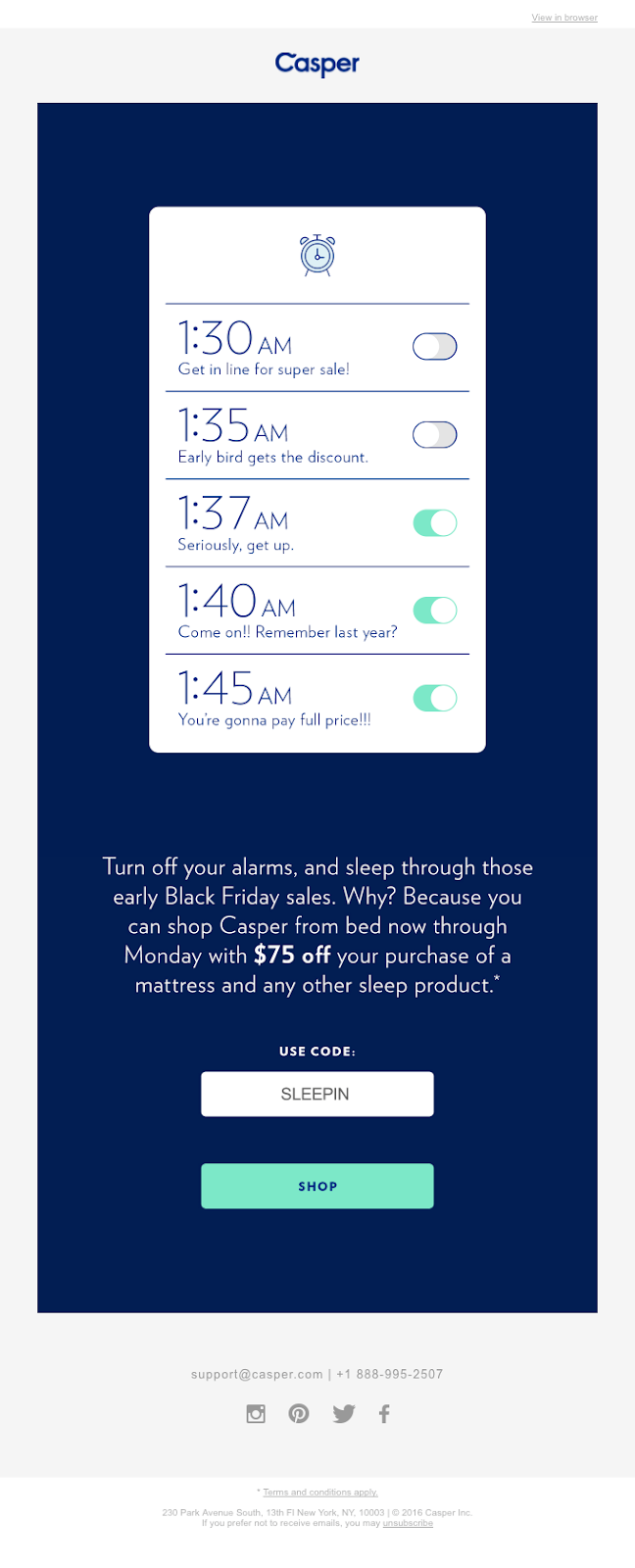
Task: Tap the SHOP button
Action: (x=317, y=1186)
